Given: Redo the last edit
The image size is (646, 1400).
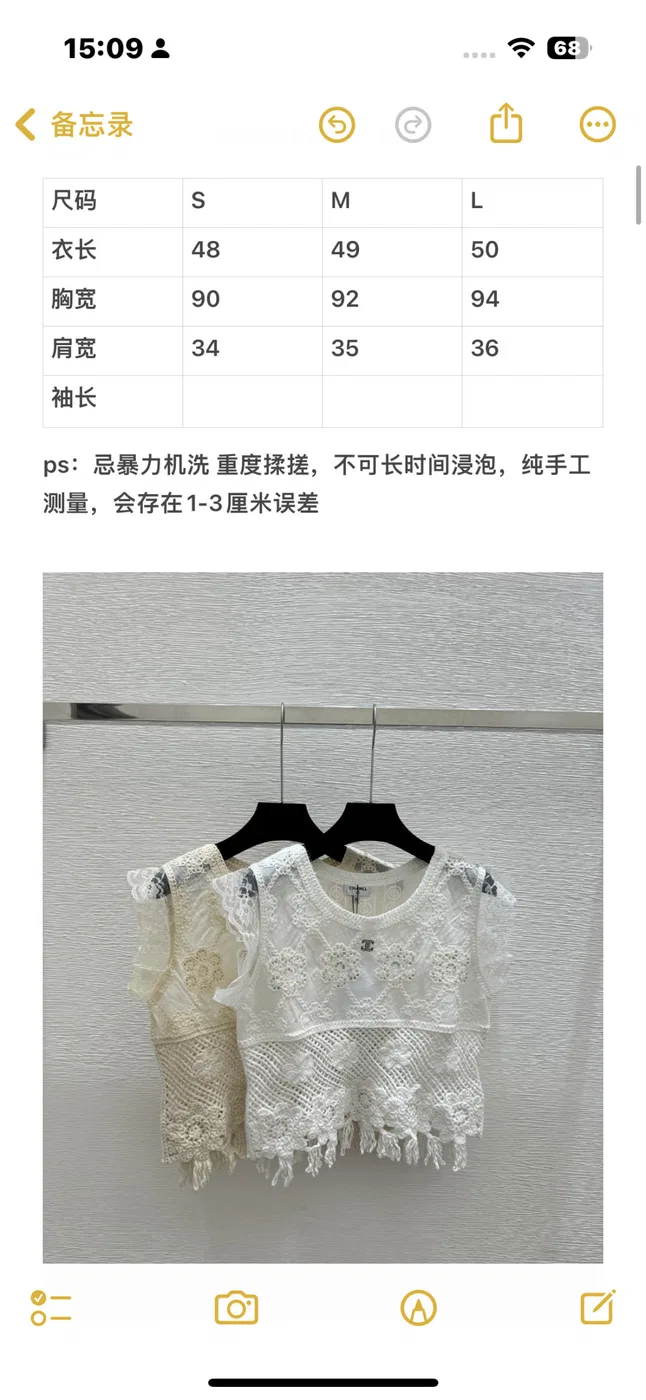Looking at the screenshot, I should pos(413,125).
